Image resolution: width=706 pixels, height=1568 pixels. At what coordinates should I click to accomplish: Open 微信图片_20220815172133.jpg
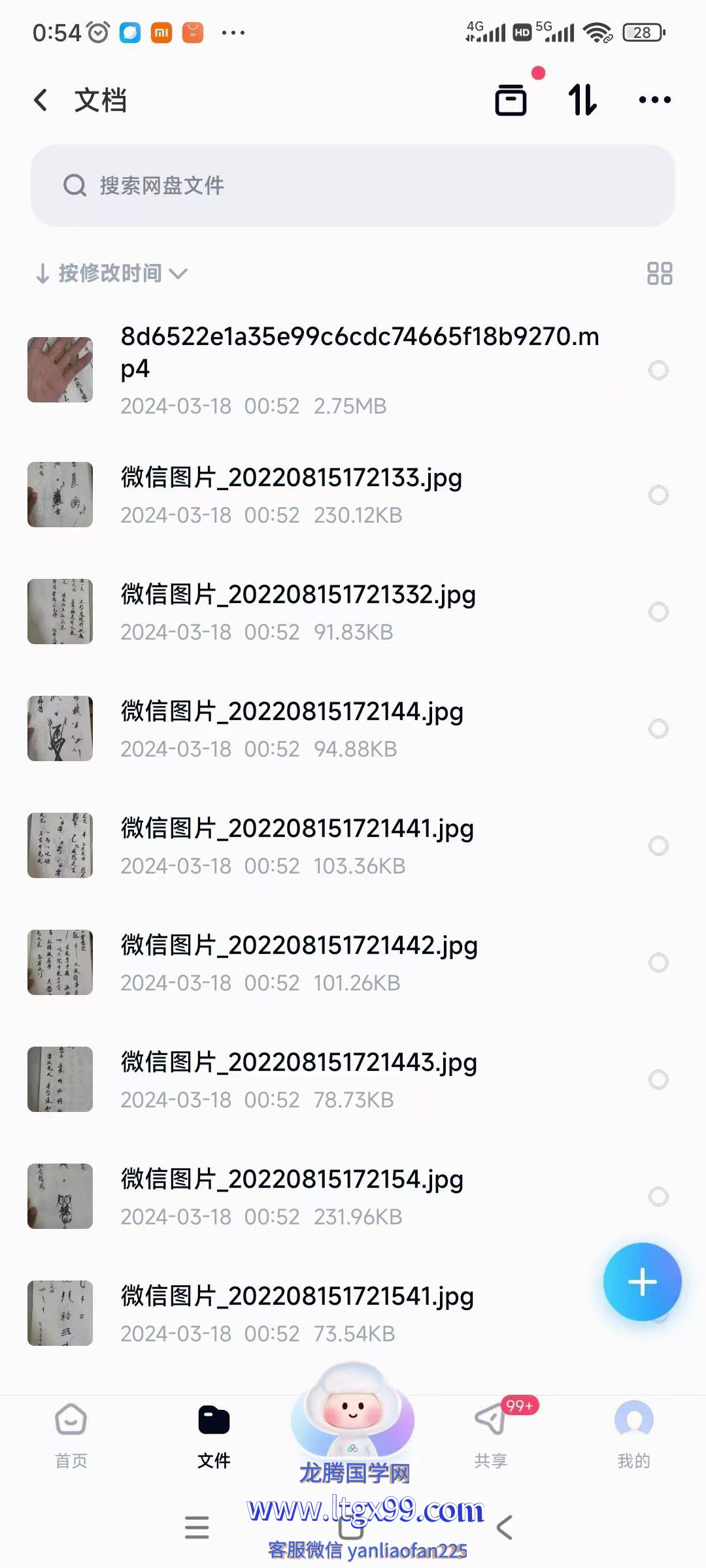point(292,479)
